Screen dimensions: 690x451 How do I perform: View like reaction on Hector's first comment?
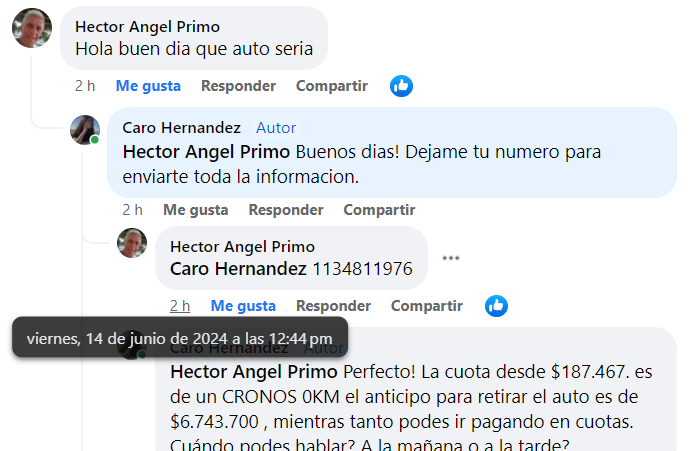coord(401,86)
